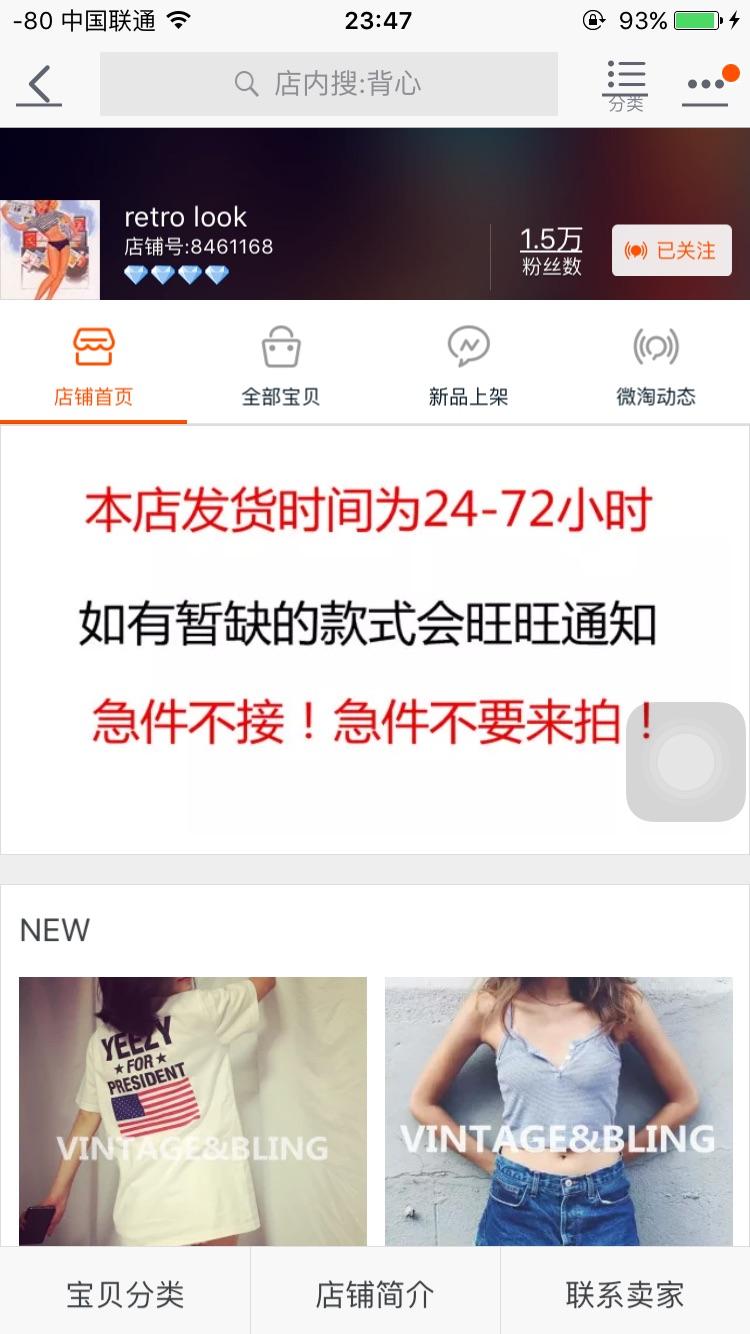The width and height of the screenshot is (750, 1334).
Task: Tap the retro look shop avatar
Action: (x=50, y=249)
